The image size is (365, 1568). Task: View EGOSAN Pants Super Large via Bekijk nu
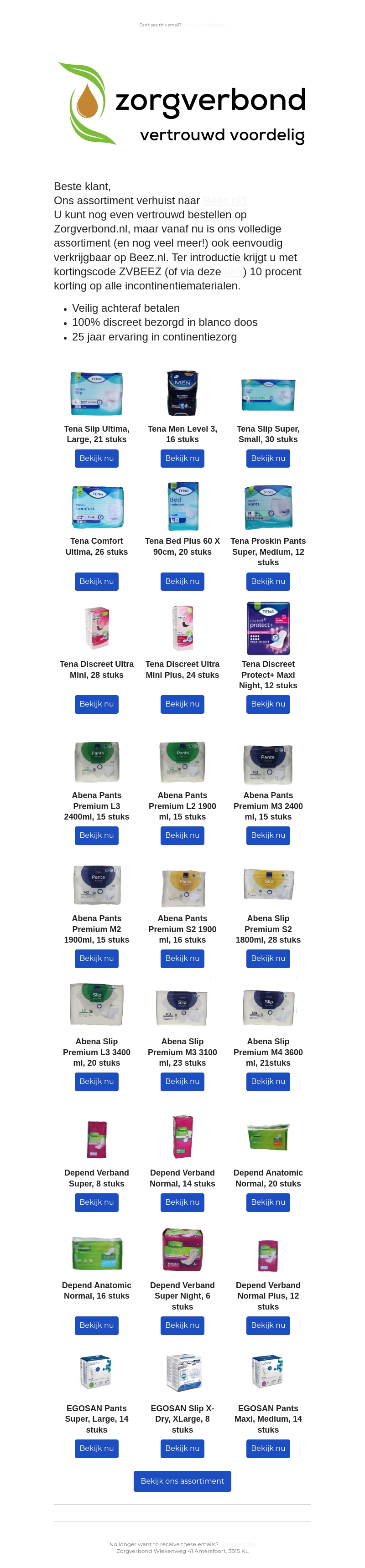coord(96,1448)
